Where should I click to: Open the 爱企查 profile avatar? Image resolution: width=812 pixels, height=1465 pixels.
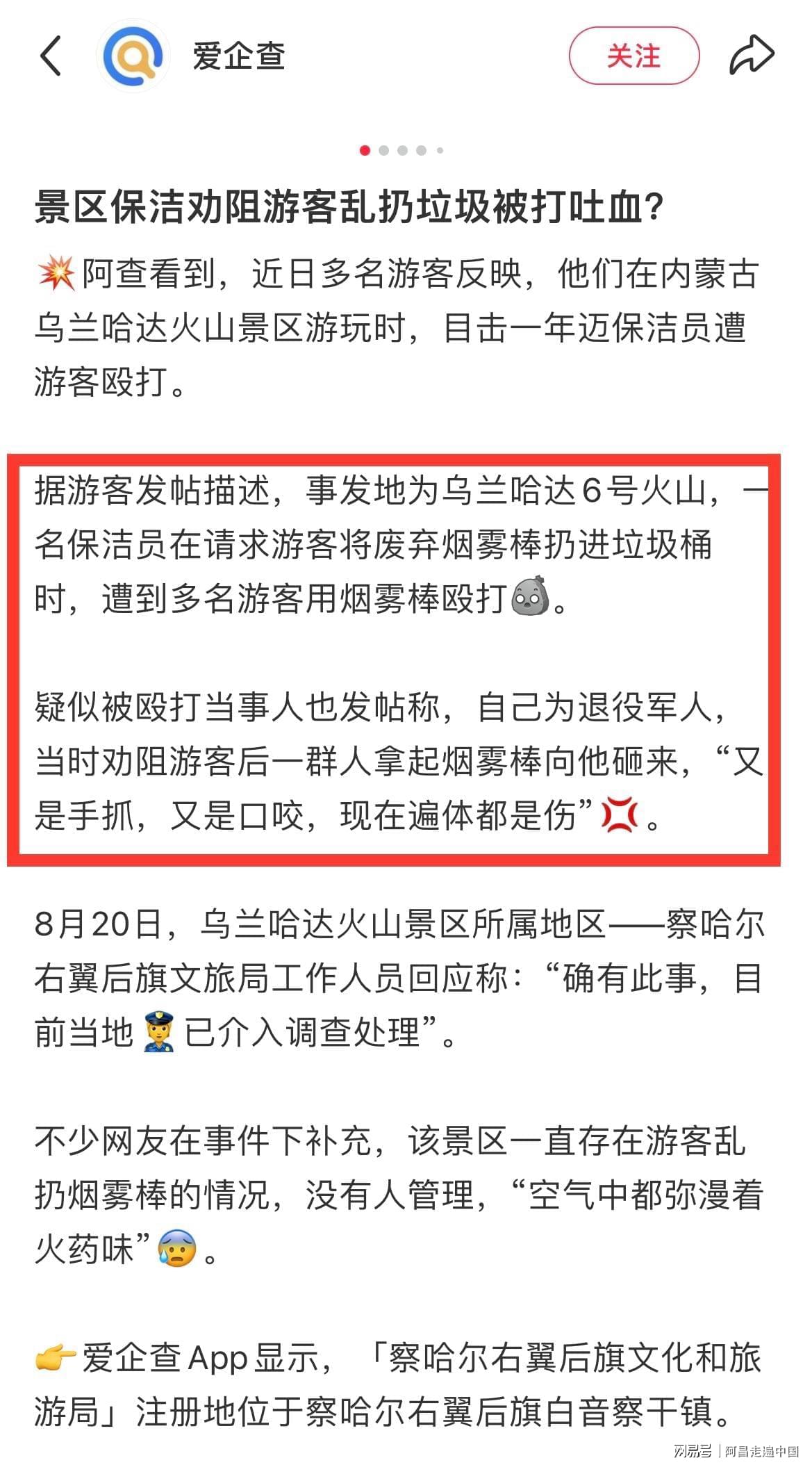(x=133, y=56)
